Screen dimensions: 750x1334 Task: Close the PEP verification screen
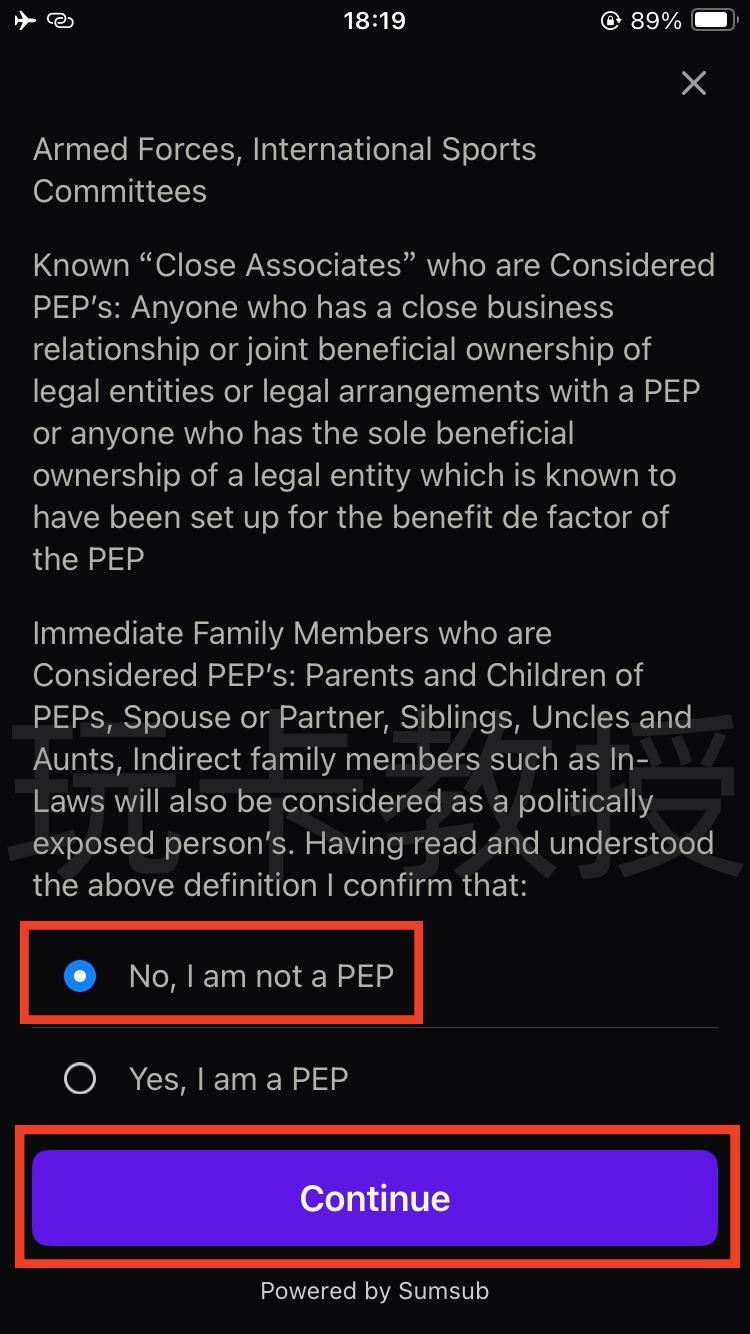[693, 83]
